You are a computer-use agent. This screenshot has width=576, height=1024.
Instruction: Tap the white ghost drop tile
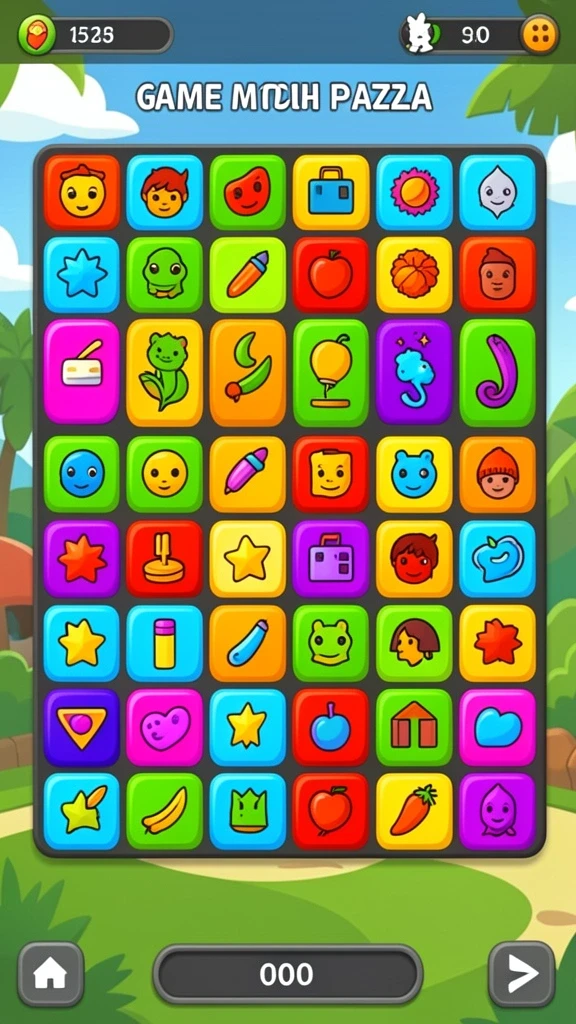498,192
